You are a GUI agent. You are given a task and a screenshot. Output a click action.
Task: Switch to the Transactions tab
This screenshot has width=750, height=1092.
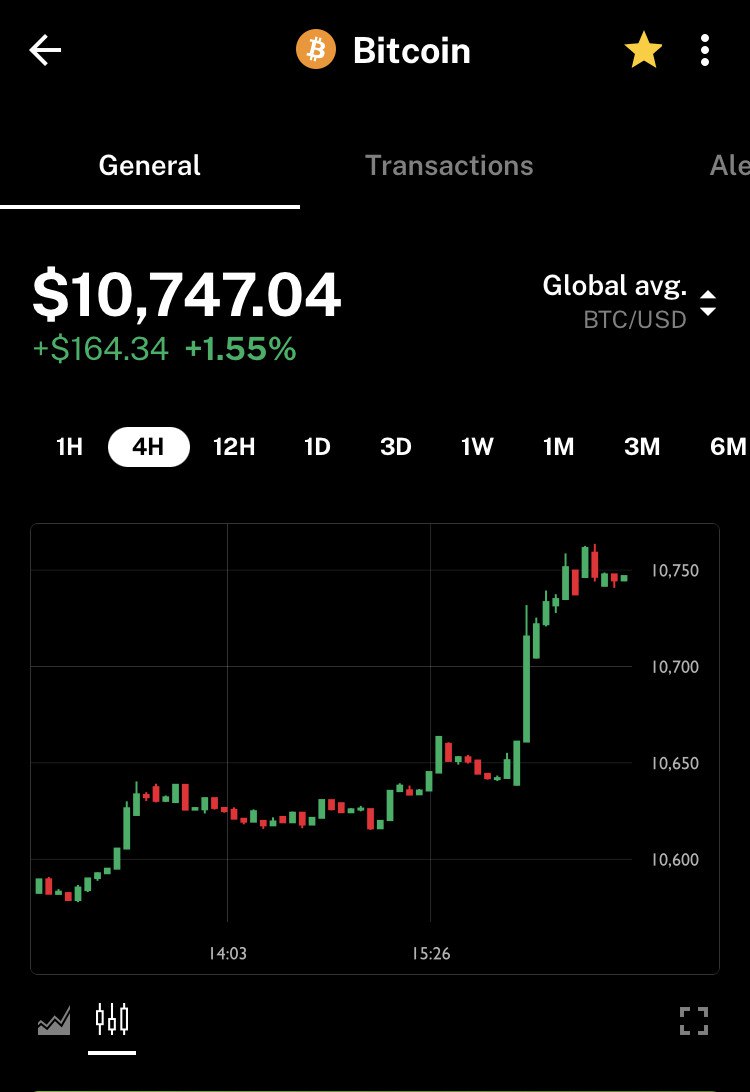449,165
